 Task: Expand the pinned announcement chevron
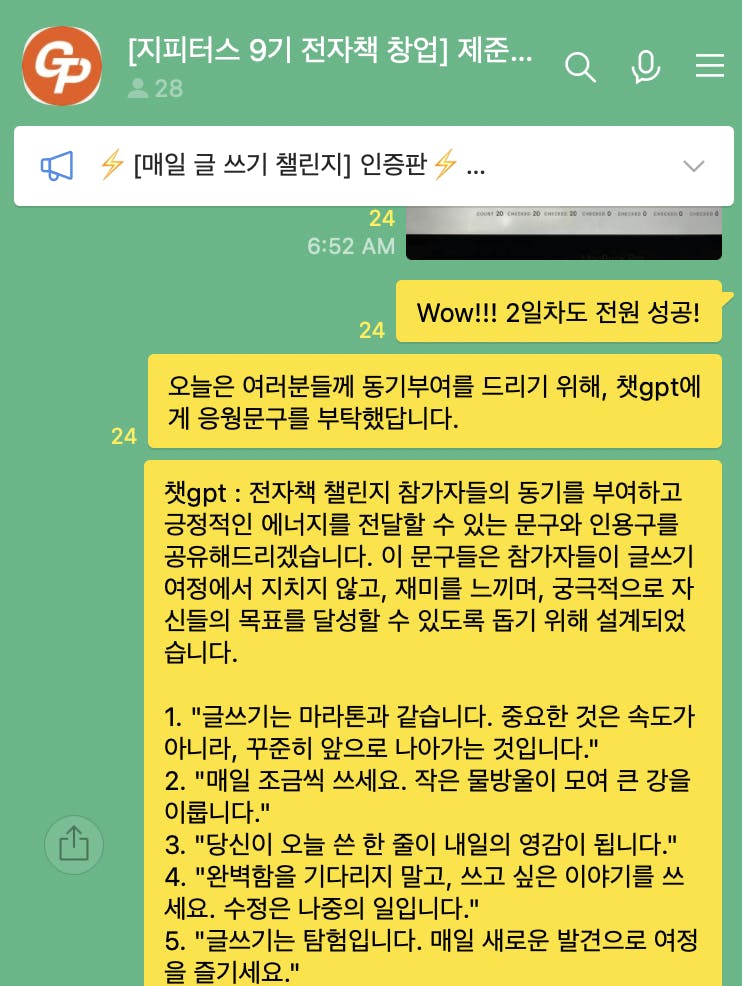tap(693, 166)
